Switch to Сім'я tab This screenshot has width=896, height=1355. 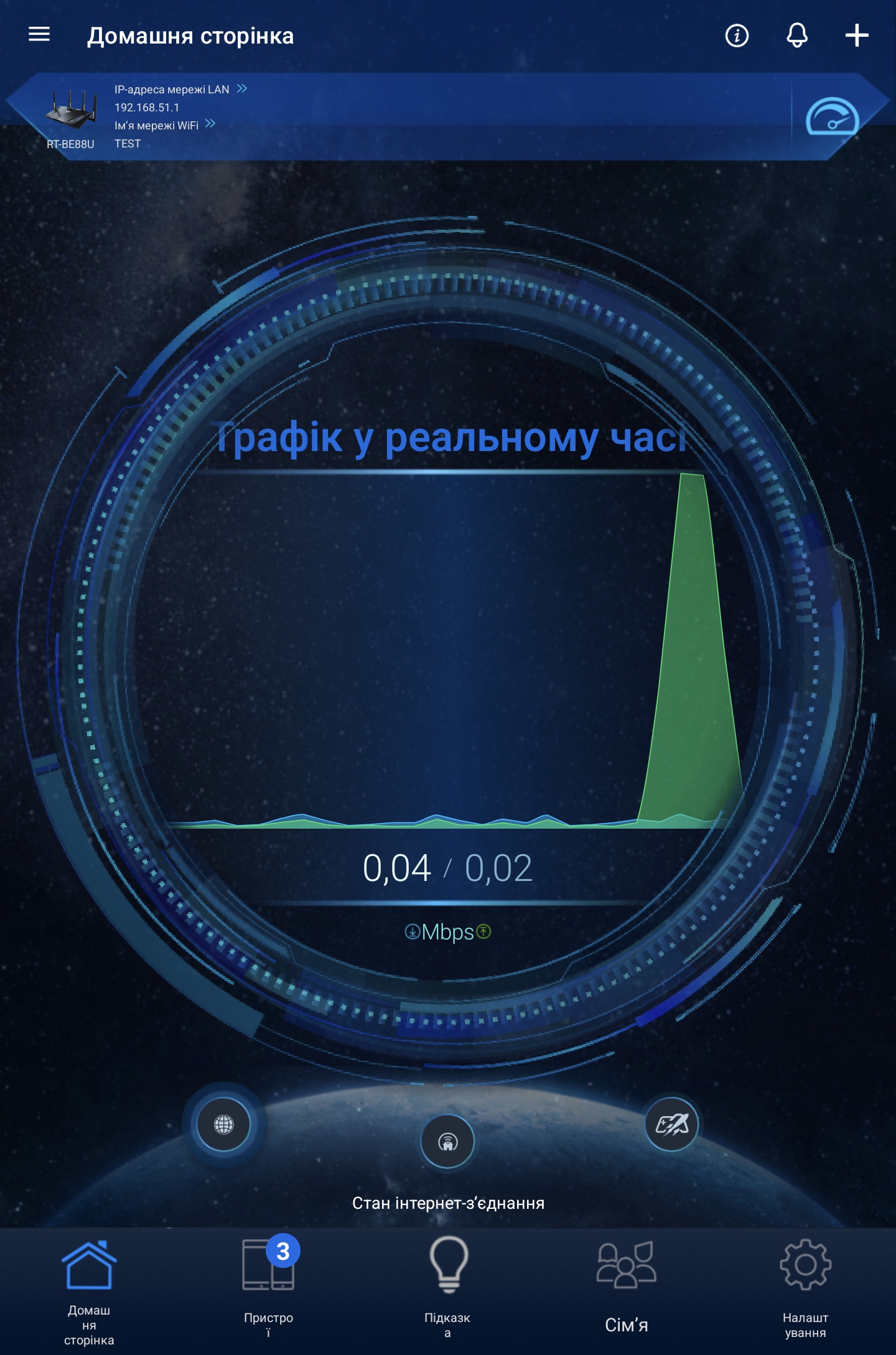[x=627, y=1288]
